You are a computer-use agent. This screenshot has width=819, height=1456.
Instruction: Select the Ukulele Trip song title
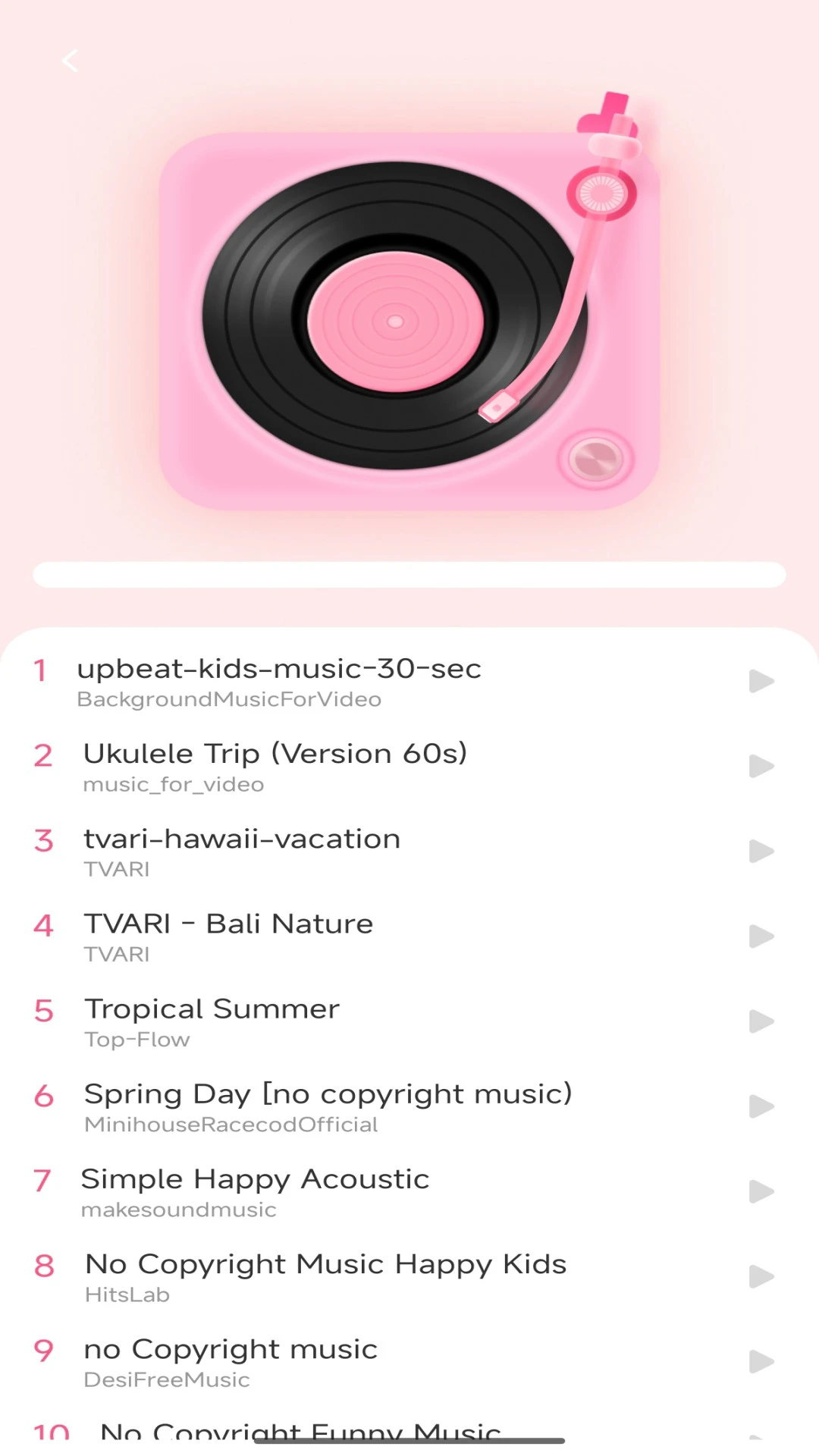point(276,753)
